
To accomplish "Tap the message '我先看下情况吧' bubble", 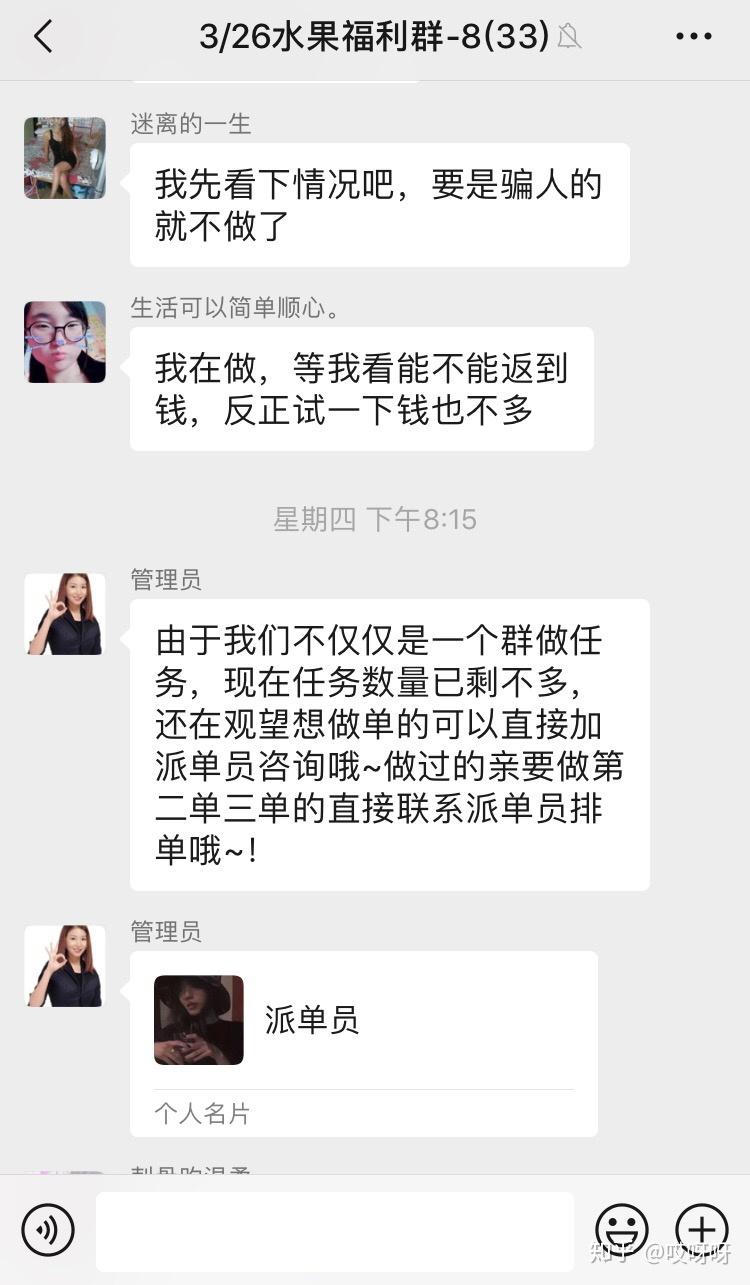I will (380, 204).
